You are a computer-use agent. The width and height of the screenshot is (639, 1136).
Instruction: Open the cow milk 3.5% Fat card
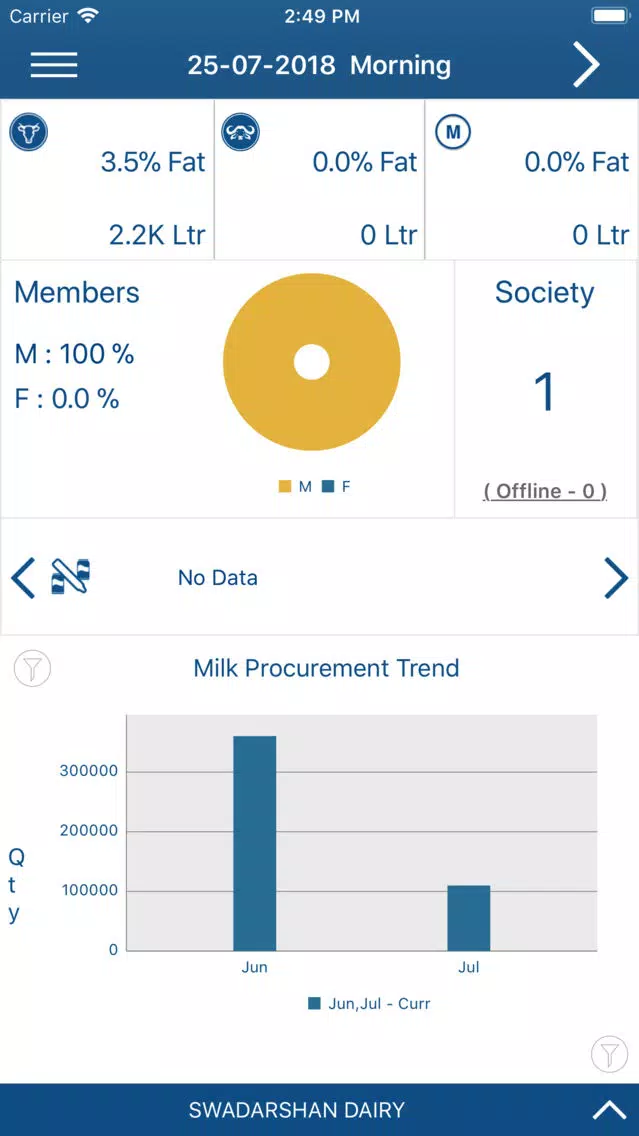tap(107, 180)
